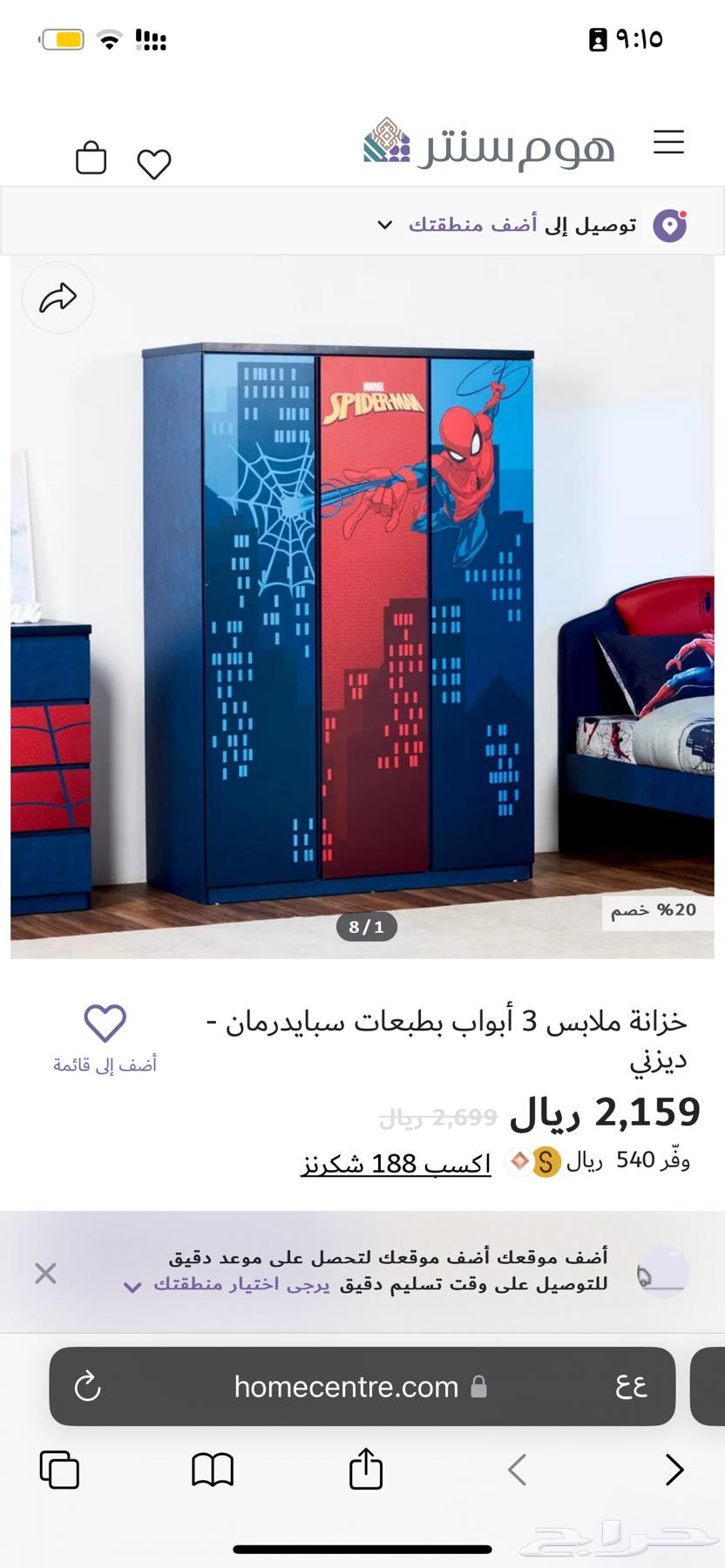The width and height of the screenshot is (725, 1568).
Task: Navigate back using the forward arrow
Action: click(674, 1470)
